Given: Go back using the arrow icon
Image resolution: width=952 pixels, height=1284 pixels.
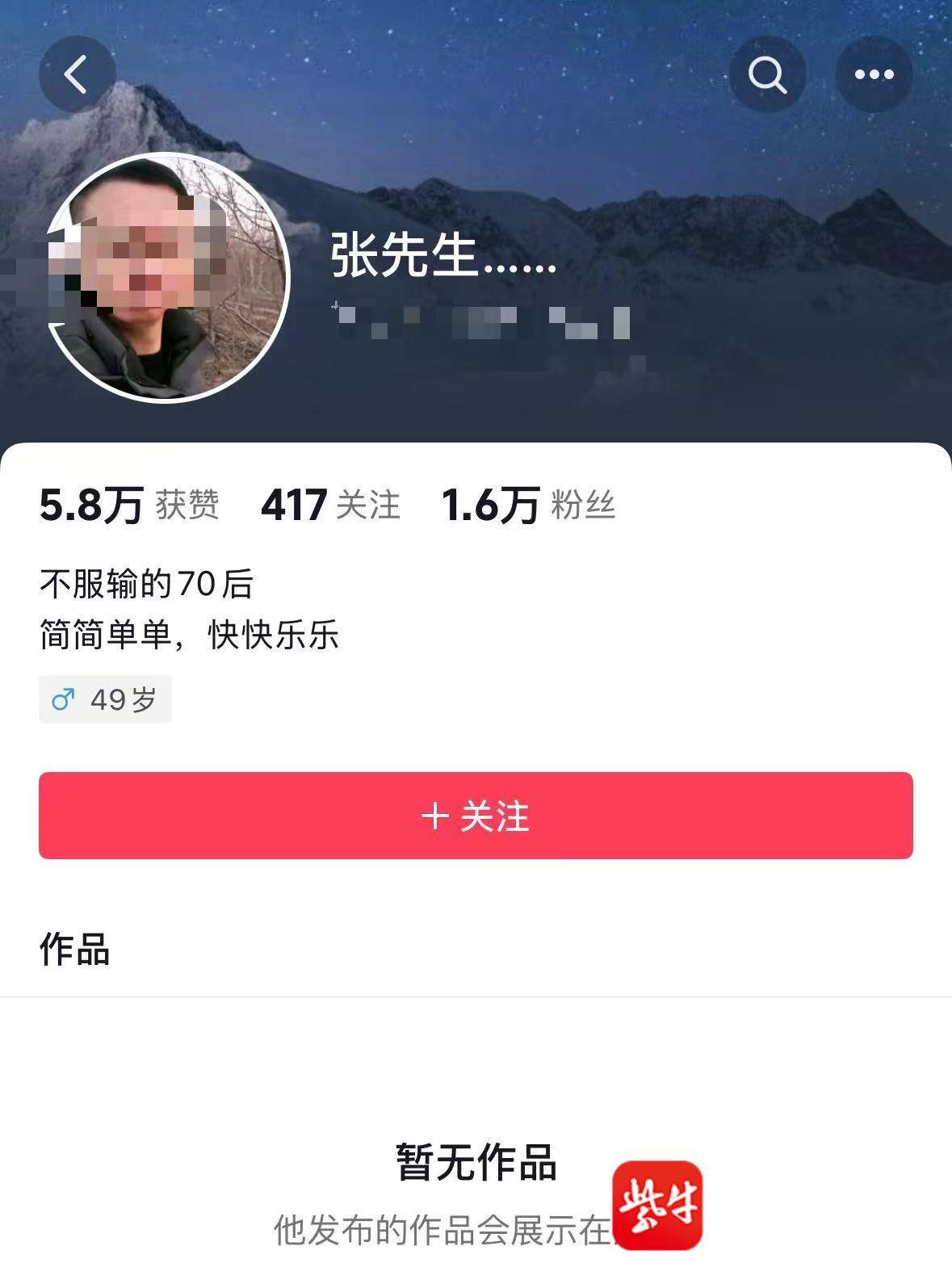Looking at the screenshot, I should [77, 75].
